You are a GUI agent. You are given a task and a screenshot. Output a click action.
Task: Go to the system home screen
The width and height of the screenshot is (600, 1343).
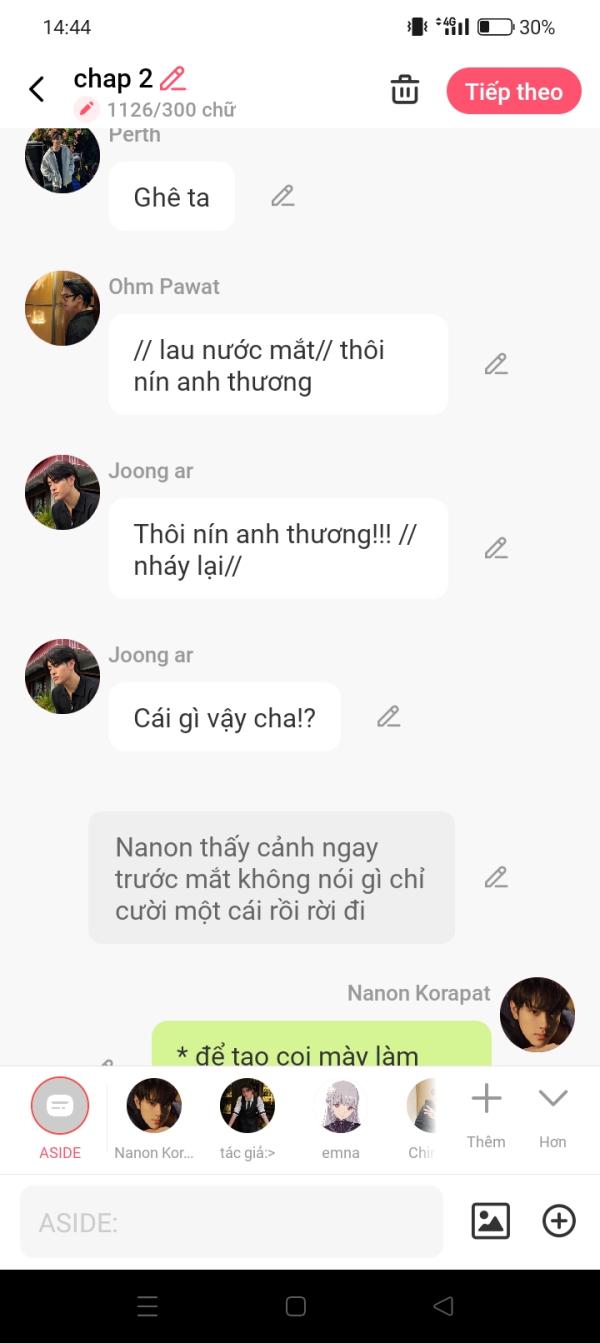[296, 1306]
